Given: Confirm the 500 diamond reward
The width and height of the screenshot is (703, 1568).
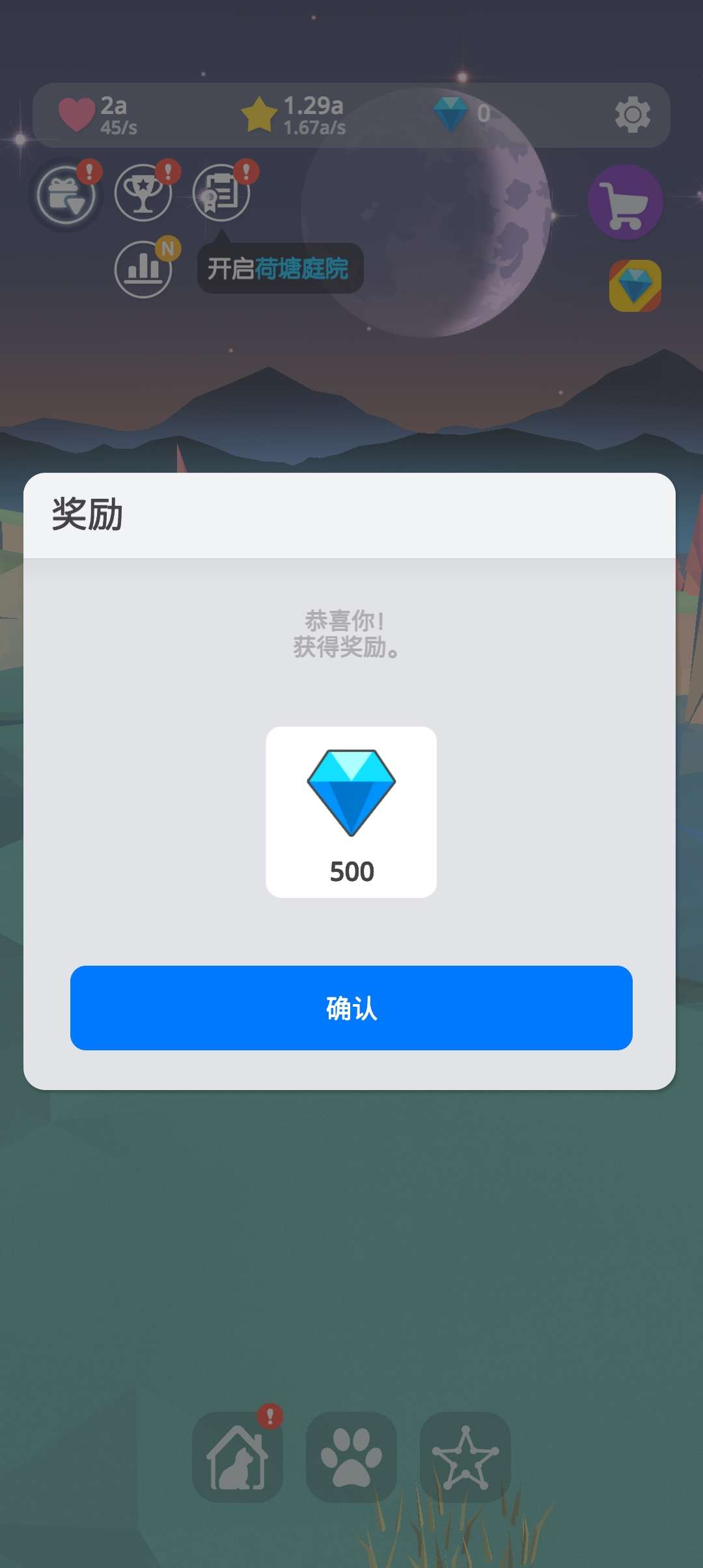Looking at the screenshot, I should pyautogui.click(x=351, y=1007).
